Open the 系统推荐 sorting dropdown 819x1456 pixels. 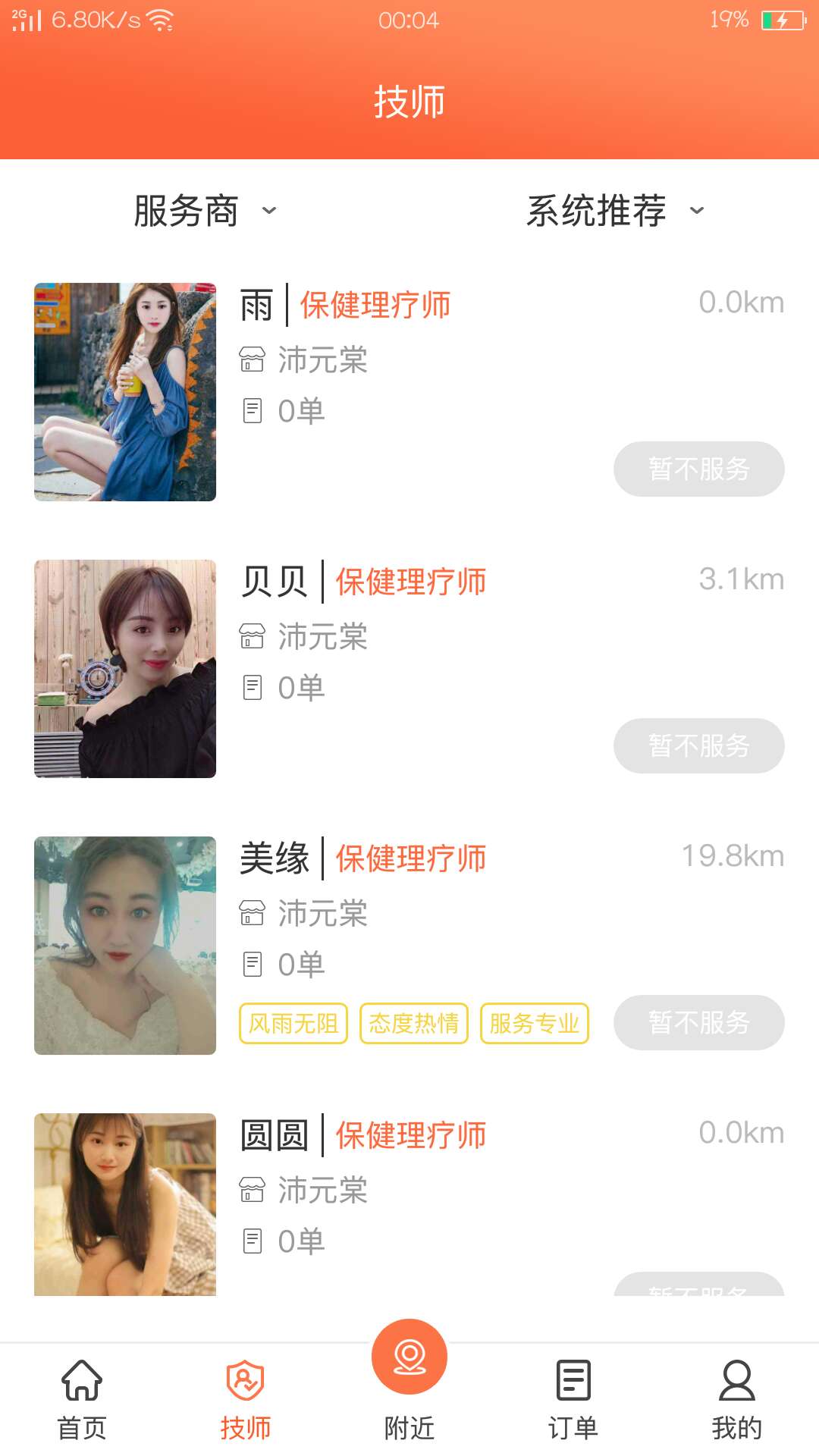(614, 211)
